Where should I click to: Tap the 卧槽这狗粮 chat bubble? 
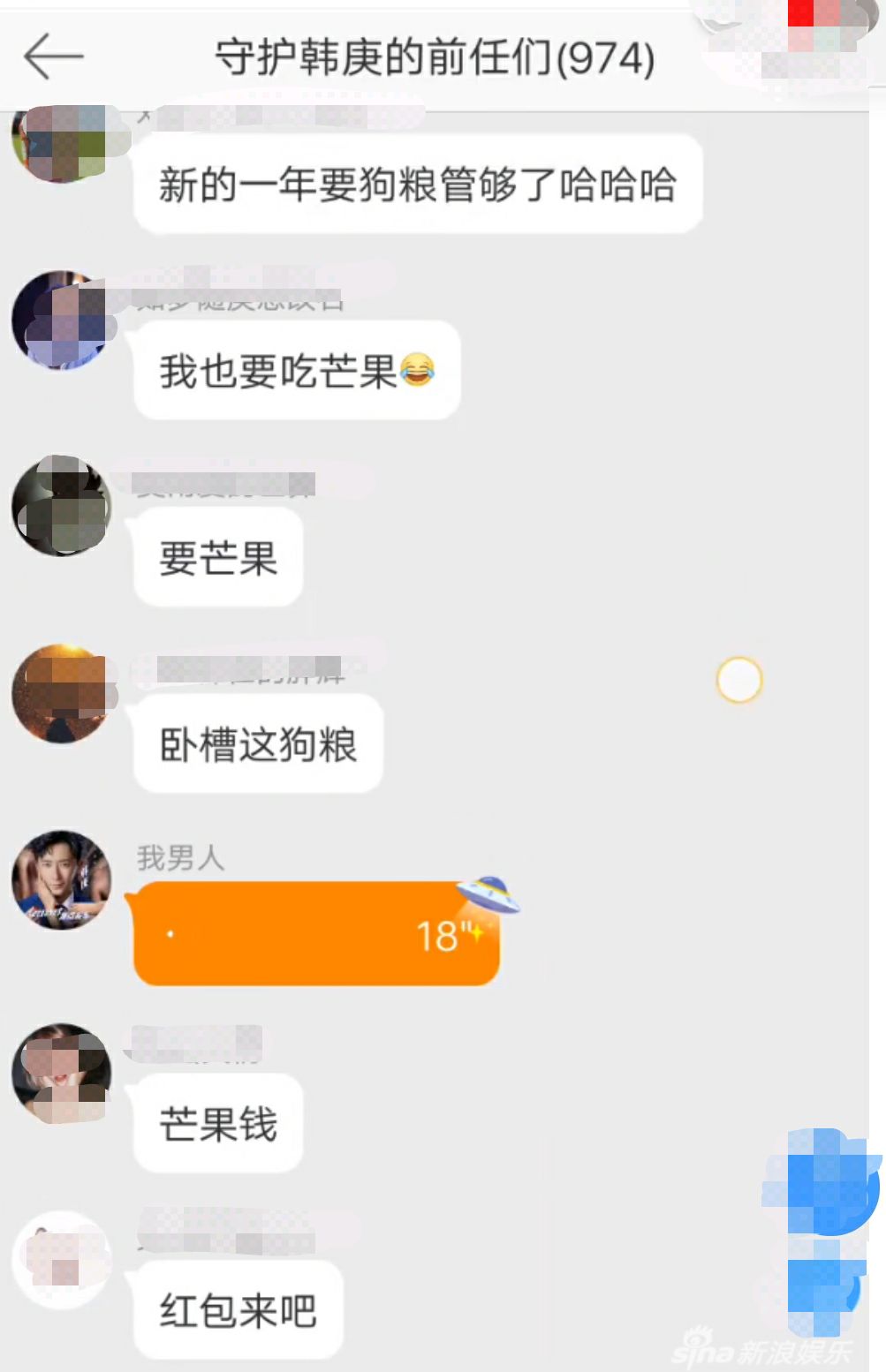tap(257, 744)
